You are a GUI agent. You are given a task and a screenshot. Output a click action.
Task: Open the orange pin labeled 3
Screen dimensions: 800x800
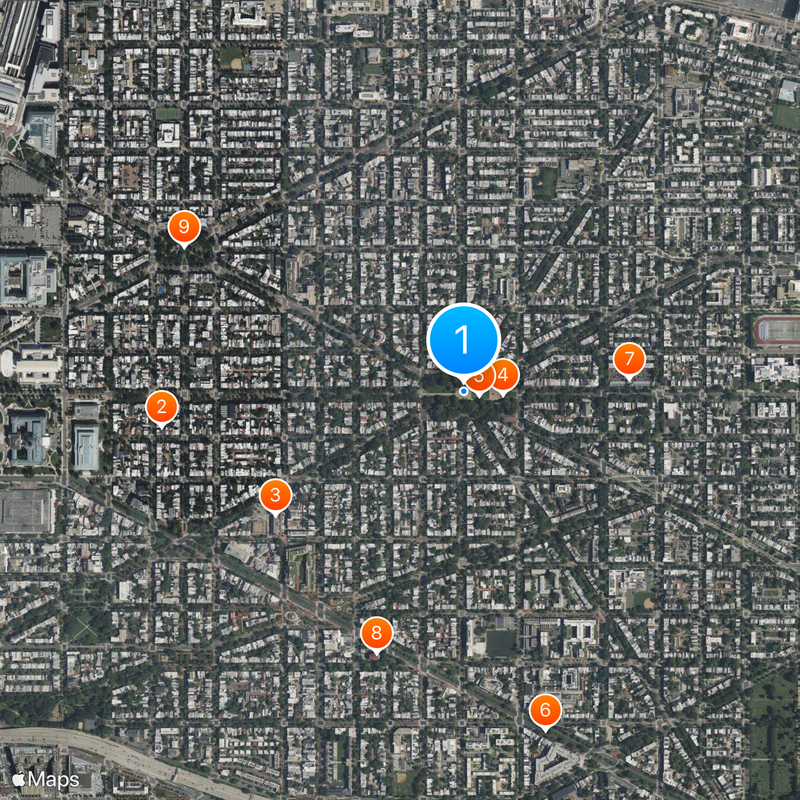(x=275, y=495)
